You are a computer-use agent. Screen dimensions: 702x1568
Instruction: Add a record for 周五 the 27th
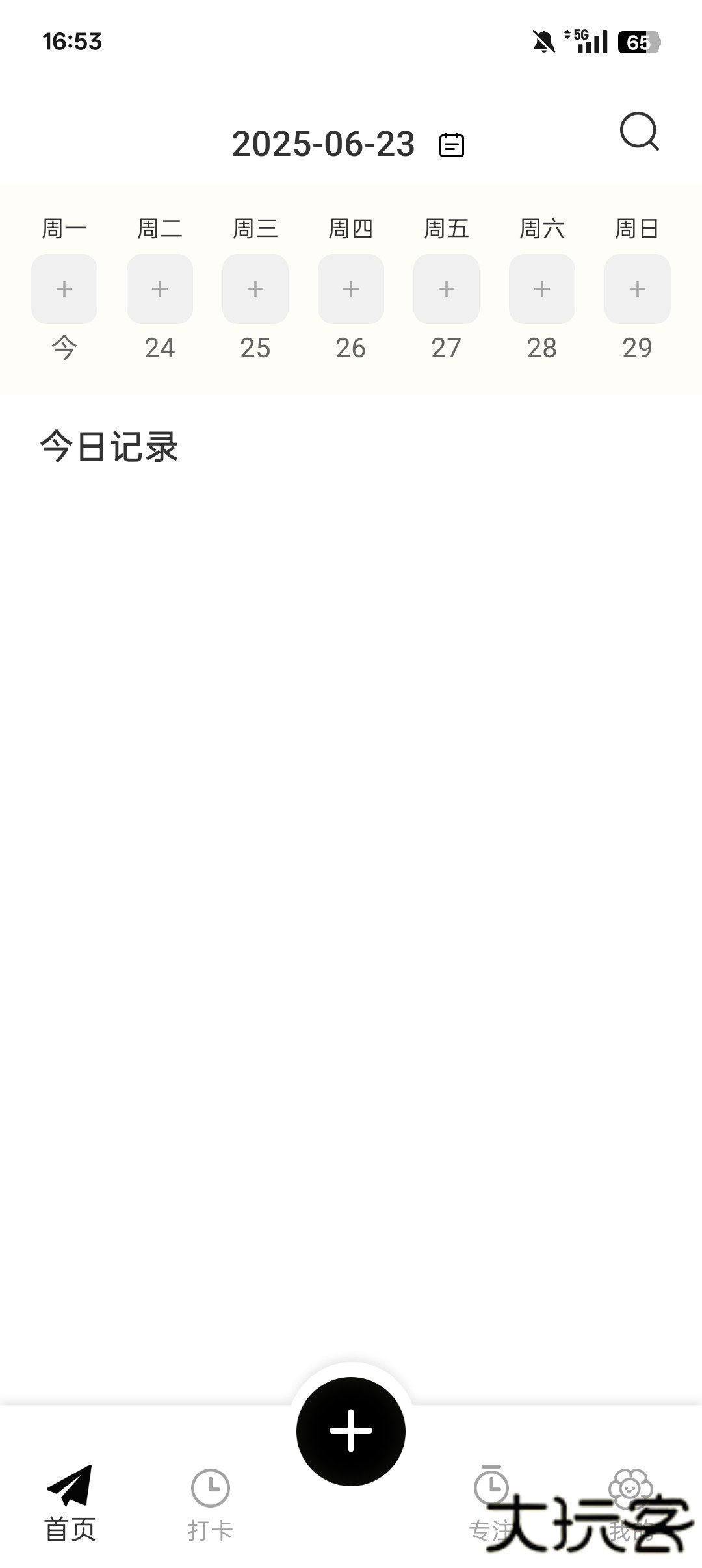pyautogui.click(x=447, y=289)
